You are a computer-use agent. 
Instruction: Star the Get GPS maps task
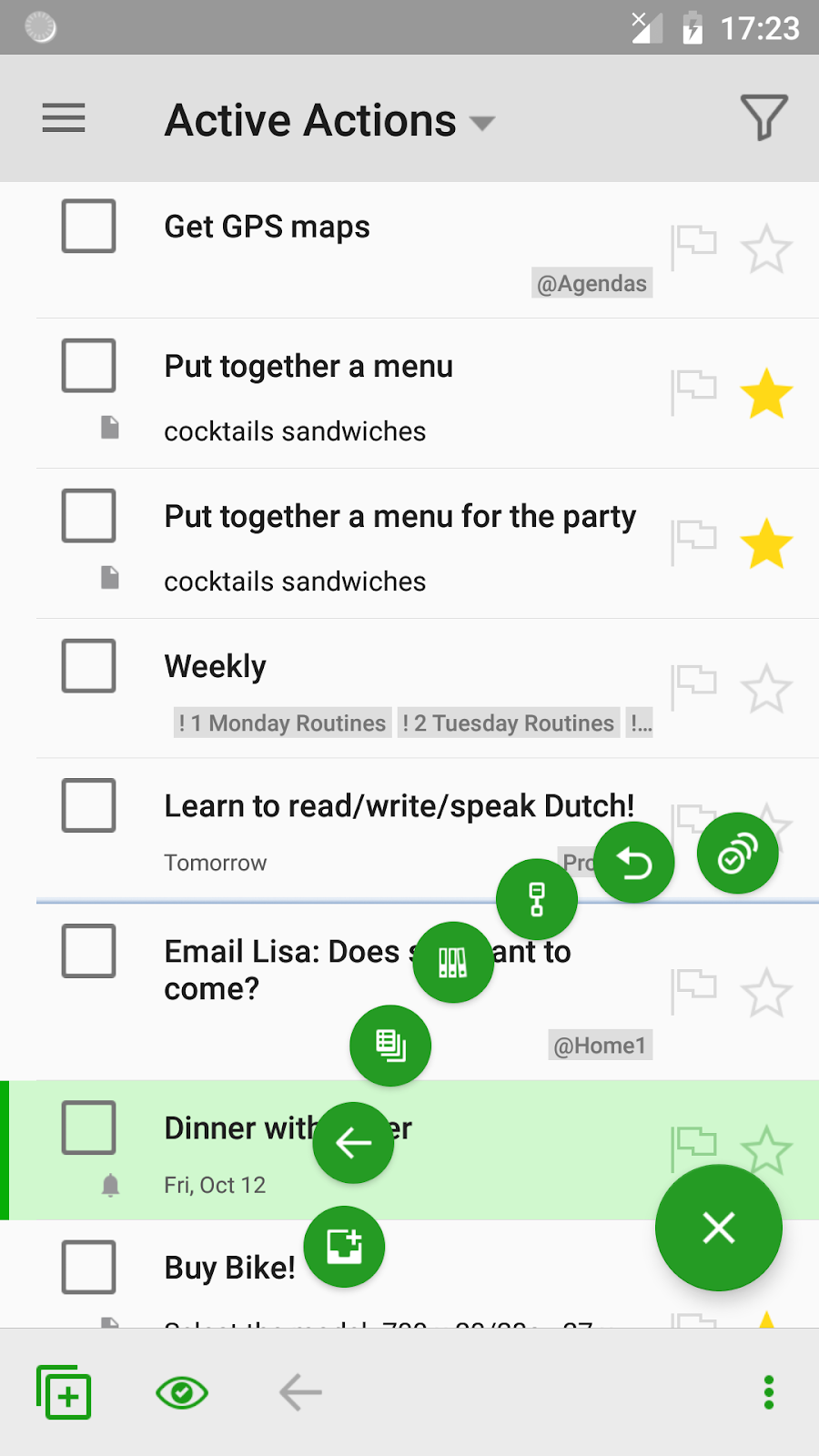pyautogui.click(x=766, y=248)
